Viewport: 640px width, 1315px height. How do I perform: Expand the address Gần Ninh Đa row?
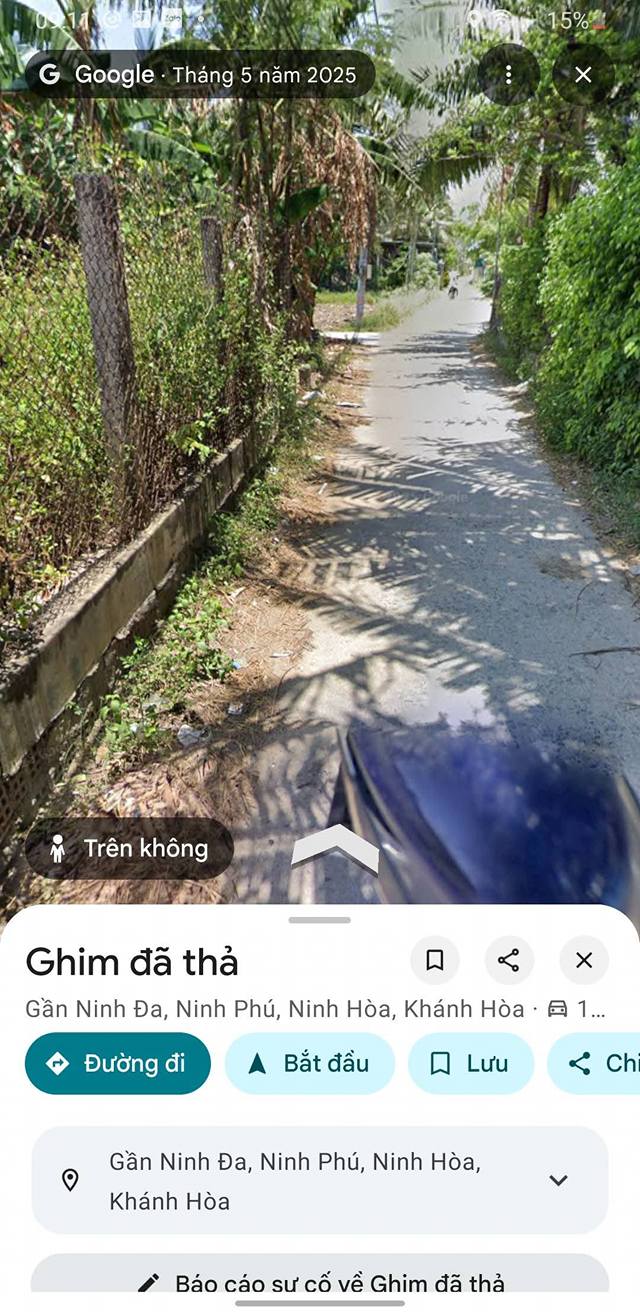320,1180
